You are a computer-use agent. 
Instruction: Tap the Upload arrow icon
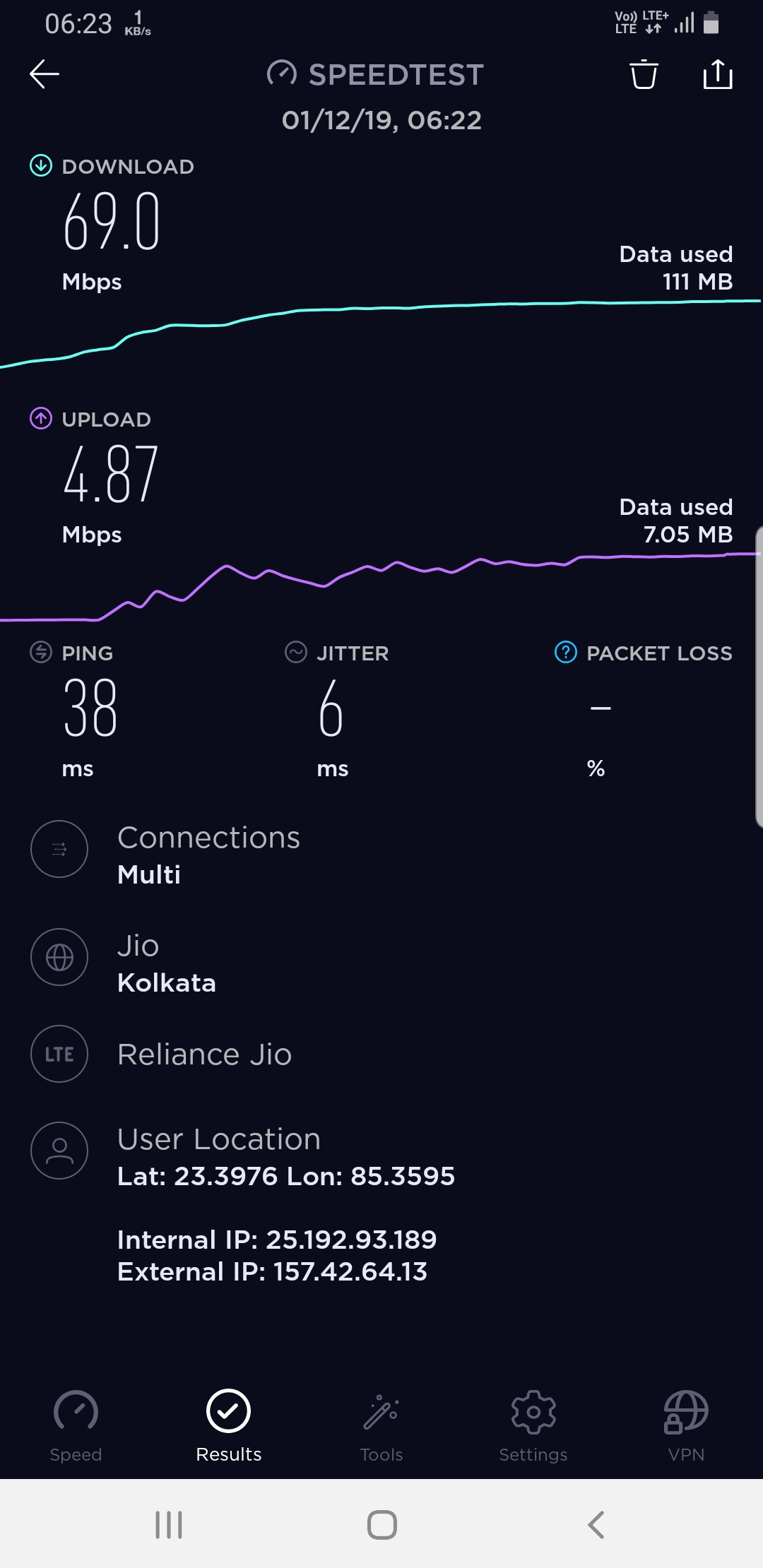coord(40,418)
